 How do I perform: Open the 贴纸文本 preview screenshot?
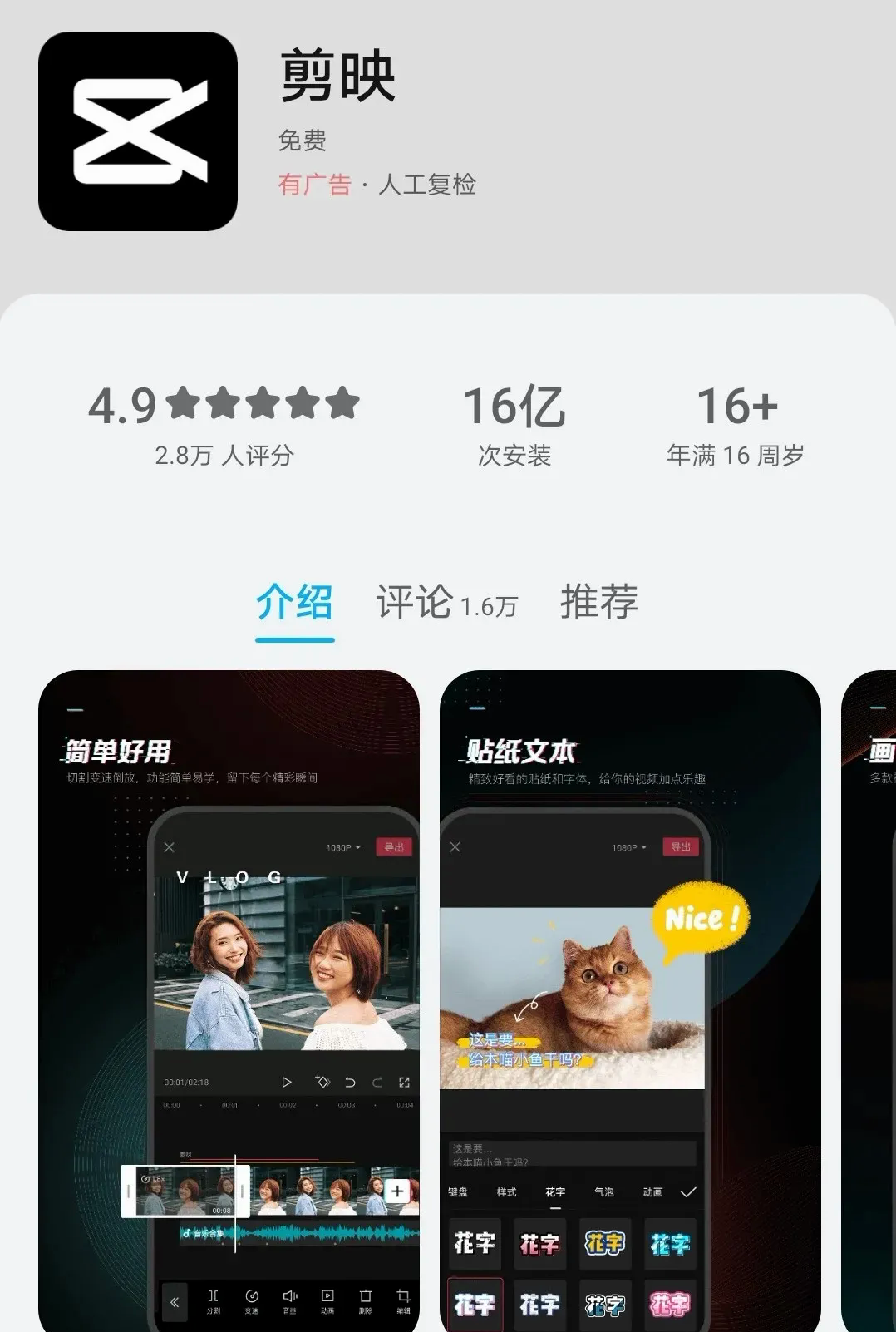629,998
